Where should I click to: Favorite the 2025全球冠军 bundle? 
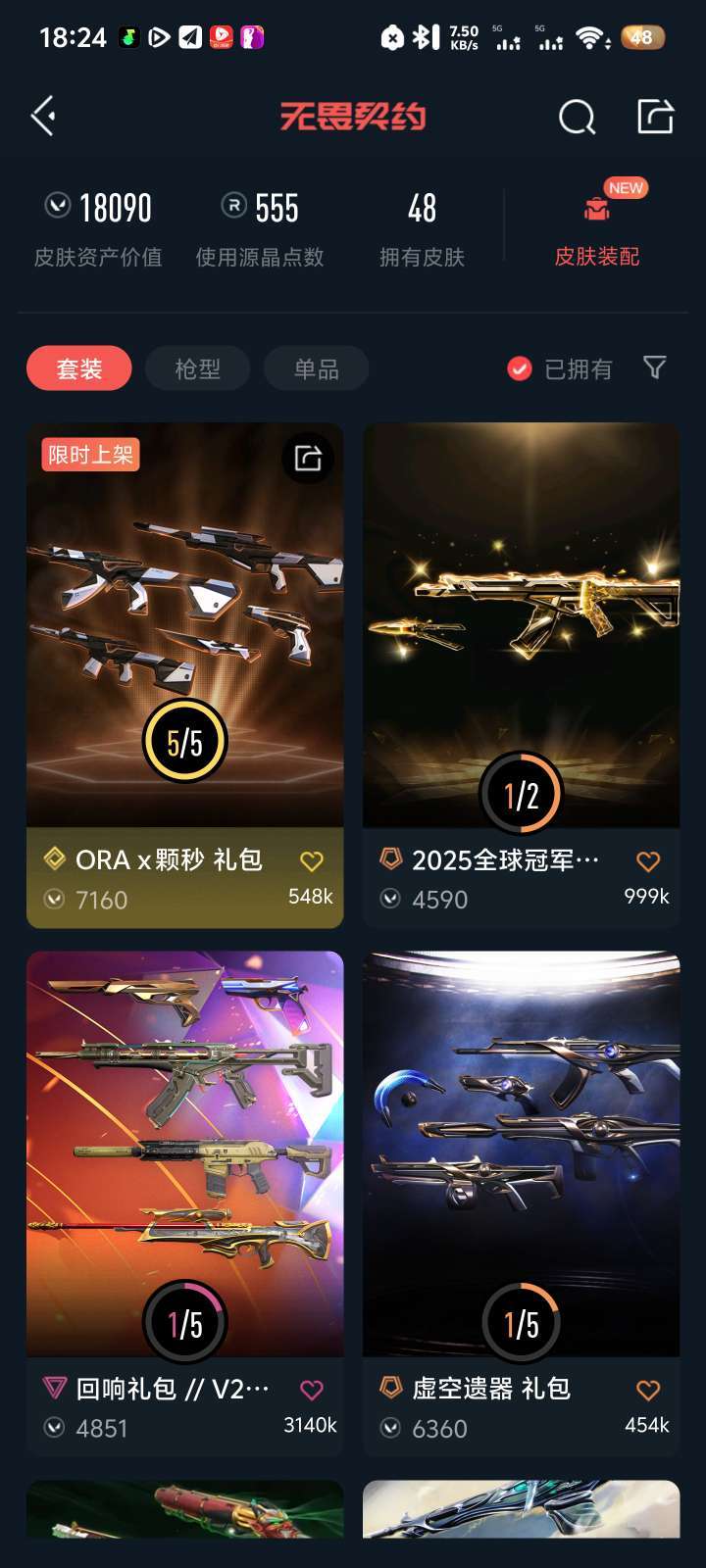(648, 860)
